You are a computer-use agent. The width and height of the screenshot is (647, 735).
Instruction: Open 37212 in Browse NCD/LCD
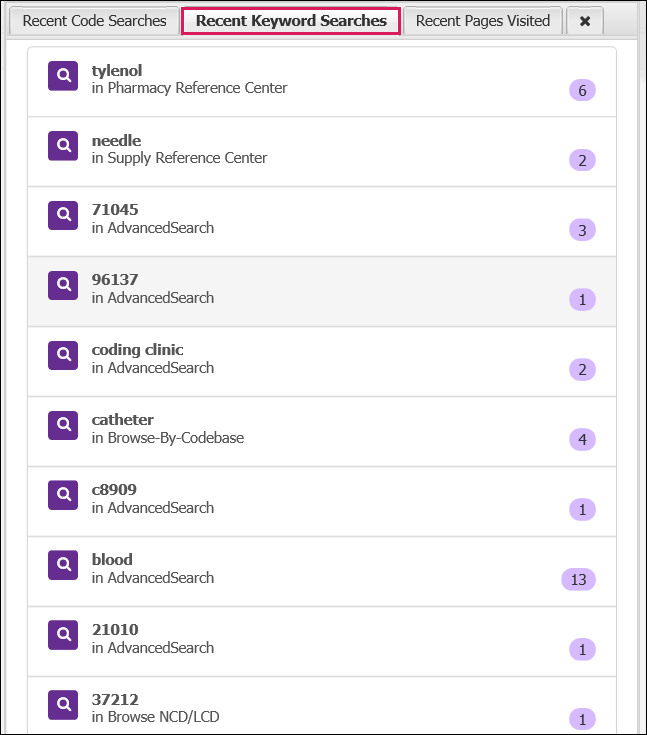(115, 700)
